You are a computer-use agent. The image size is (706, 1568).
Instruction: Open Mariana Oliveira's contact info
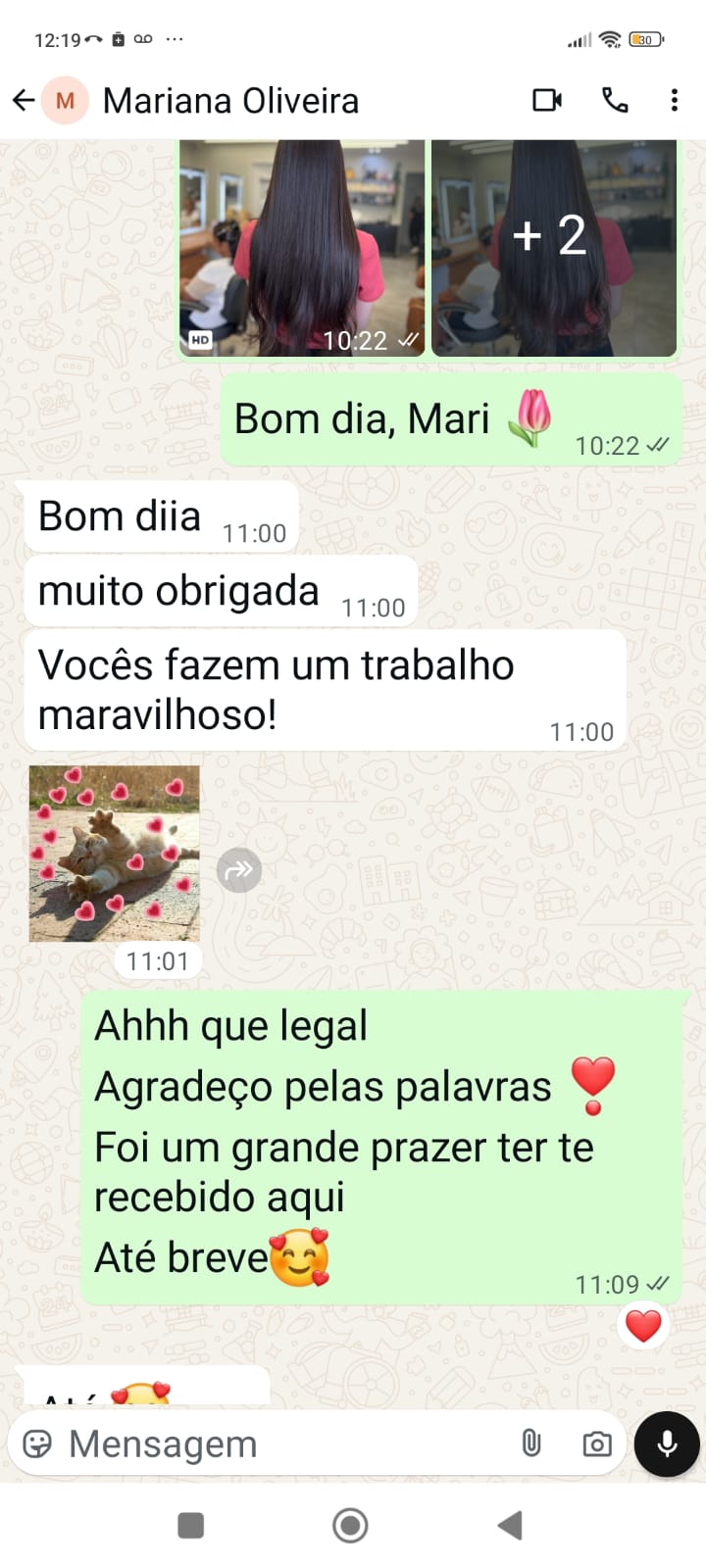(x=230, y=101)
